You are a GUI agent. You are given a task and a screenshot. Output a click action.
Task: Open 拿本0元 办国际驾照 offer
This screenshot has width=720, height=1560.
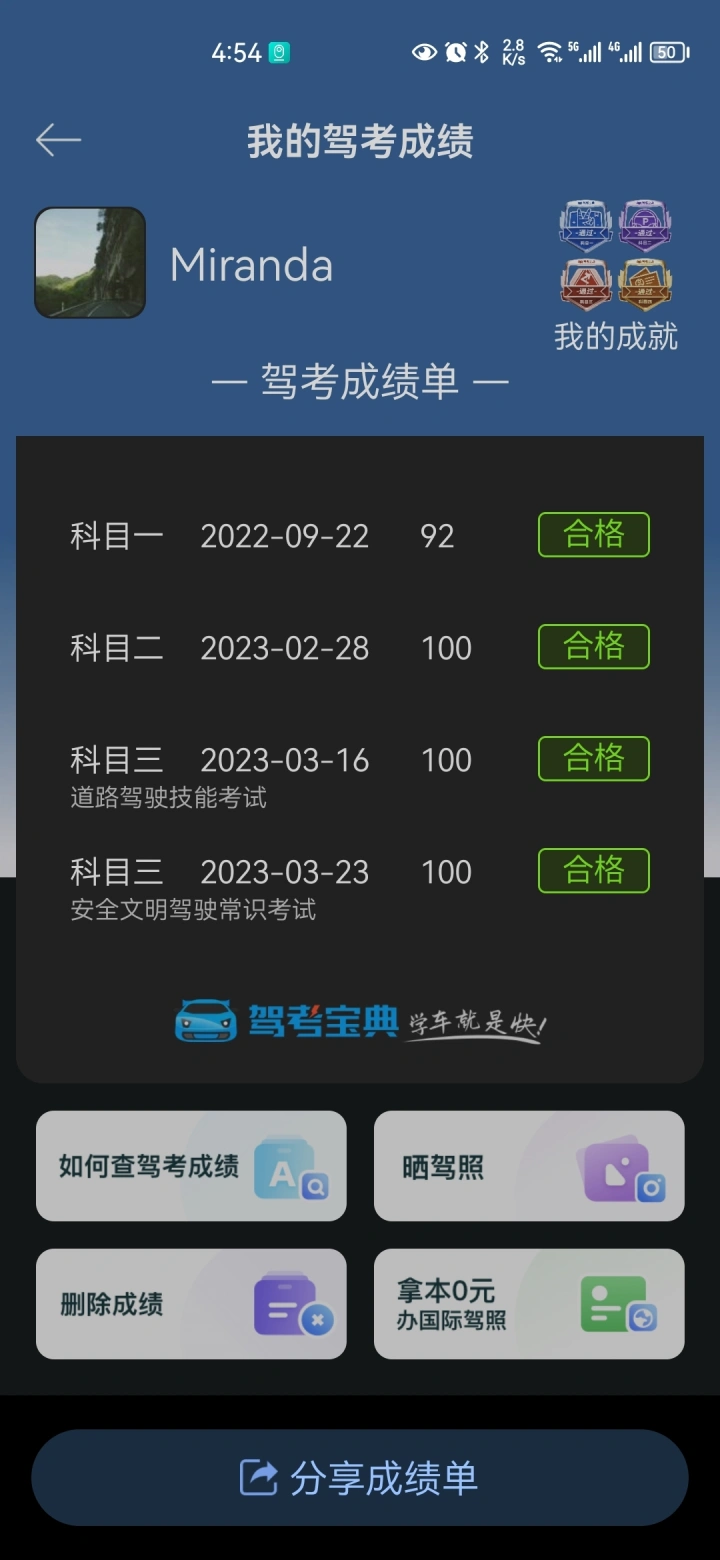(x=529, y=1304)
